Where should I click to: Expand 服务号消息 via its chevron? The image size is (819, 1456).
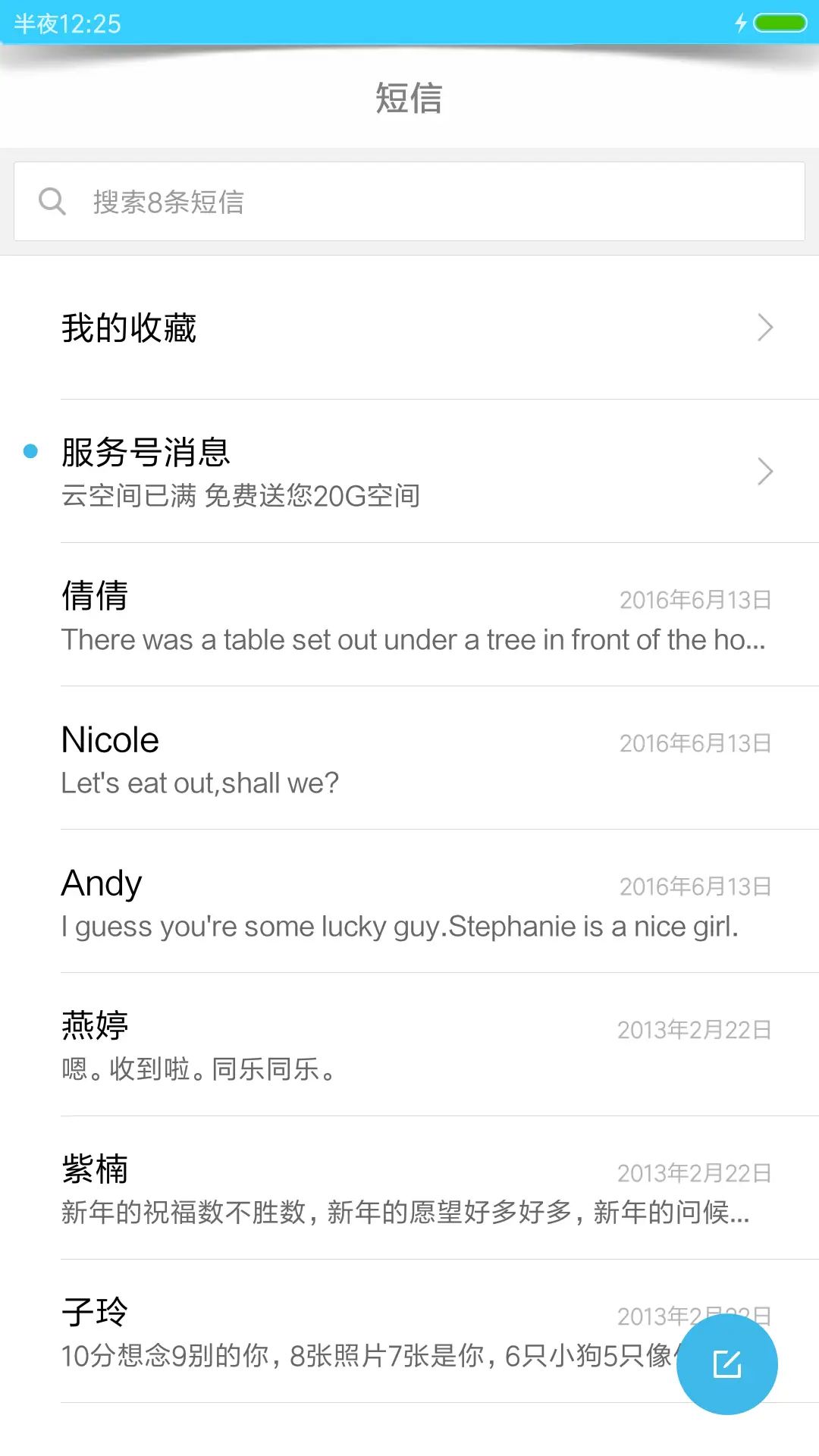(764, 471)
